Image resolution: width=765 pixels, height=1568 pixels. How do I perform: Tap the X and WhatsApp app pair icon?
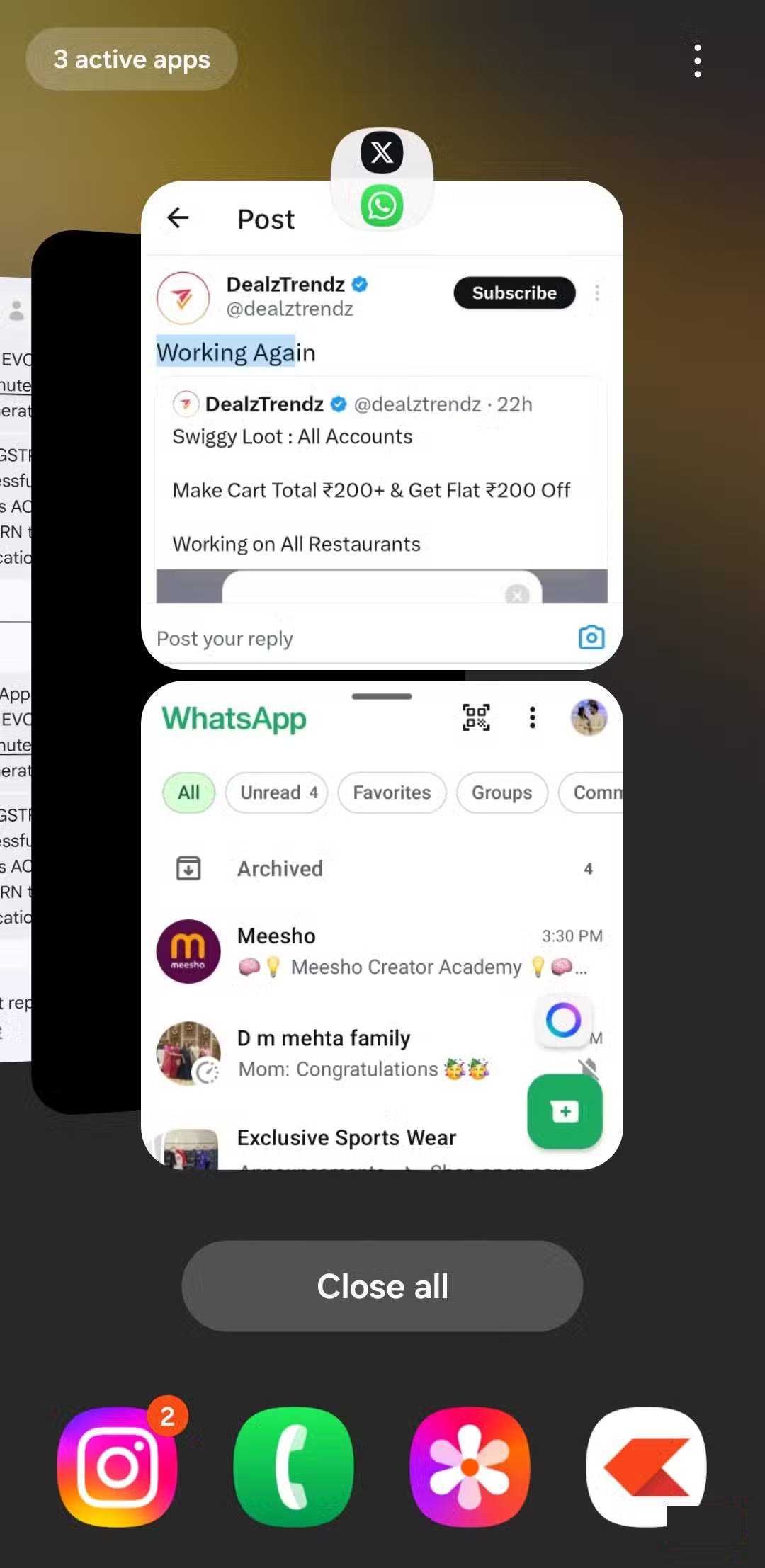coord(382,179)
